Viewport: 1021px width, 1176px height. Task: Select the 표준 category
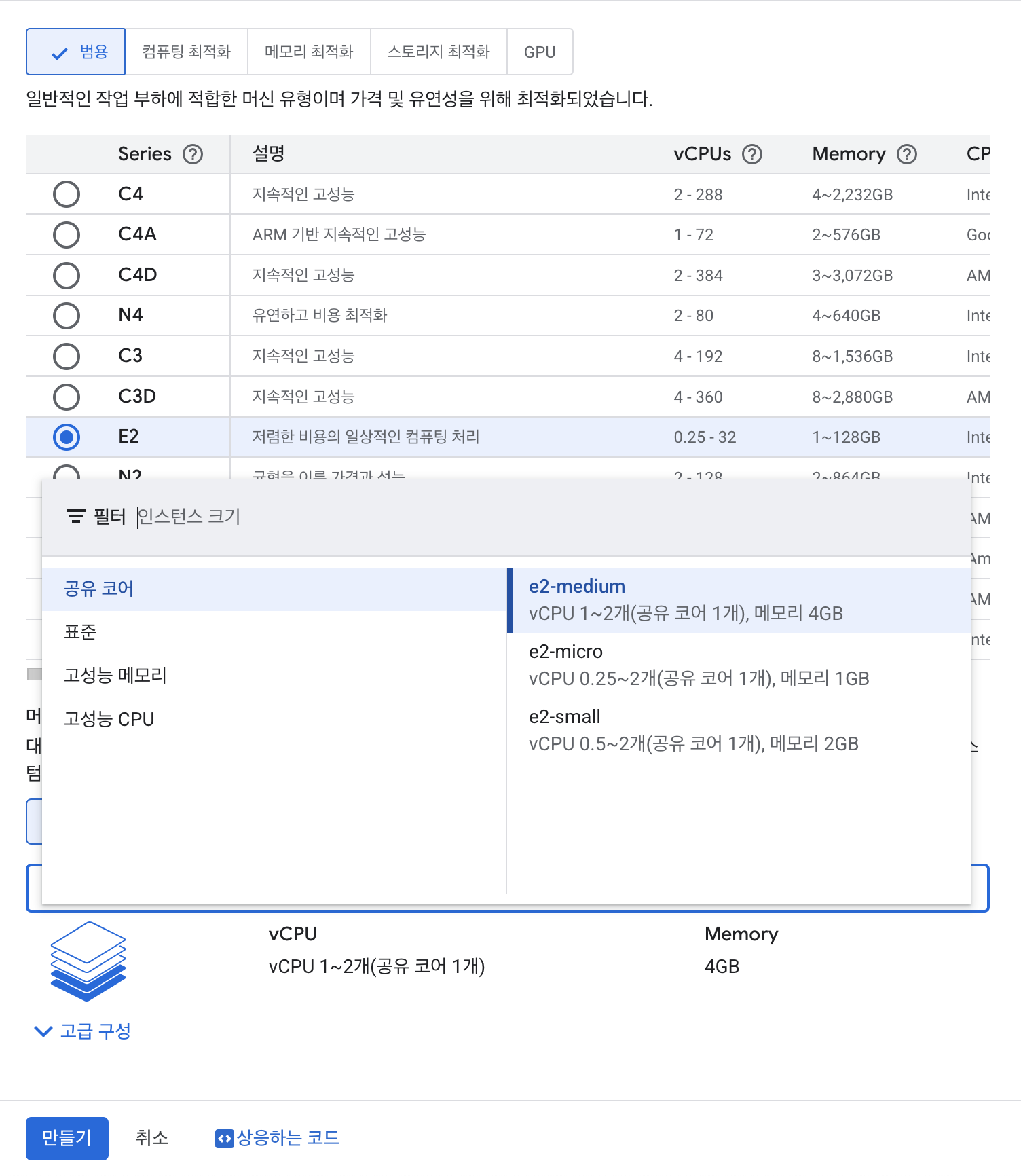[x=80, y=632]
